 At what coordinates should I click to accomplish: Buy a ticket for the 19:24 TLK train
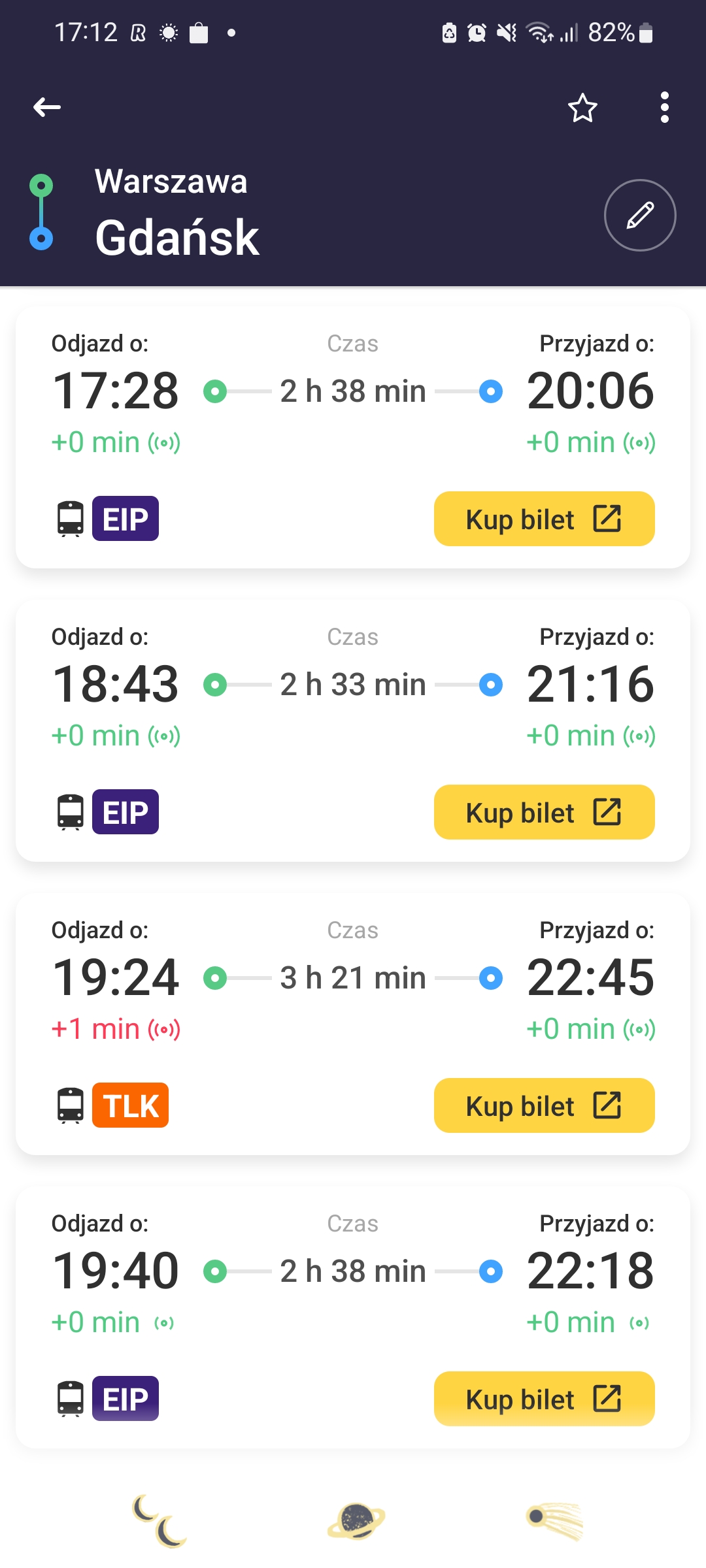pyautogui.click(x=544, y=1106)
